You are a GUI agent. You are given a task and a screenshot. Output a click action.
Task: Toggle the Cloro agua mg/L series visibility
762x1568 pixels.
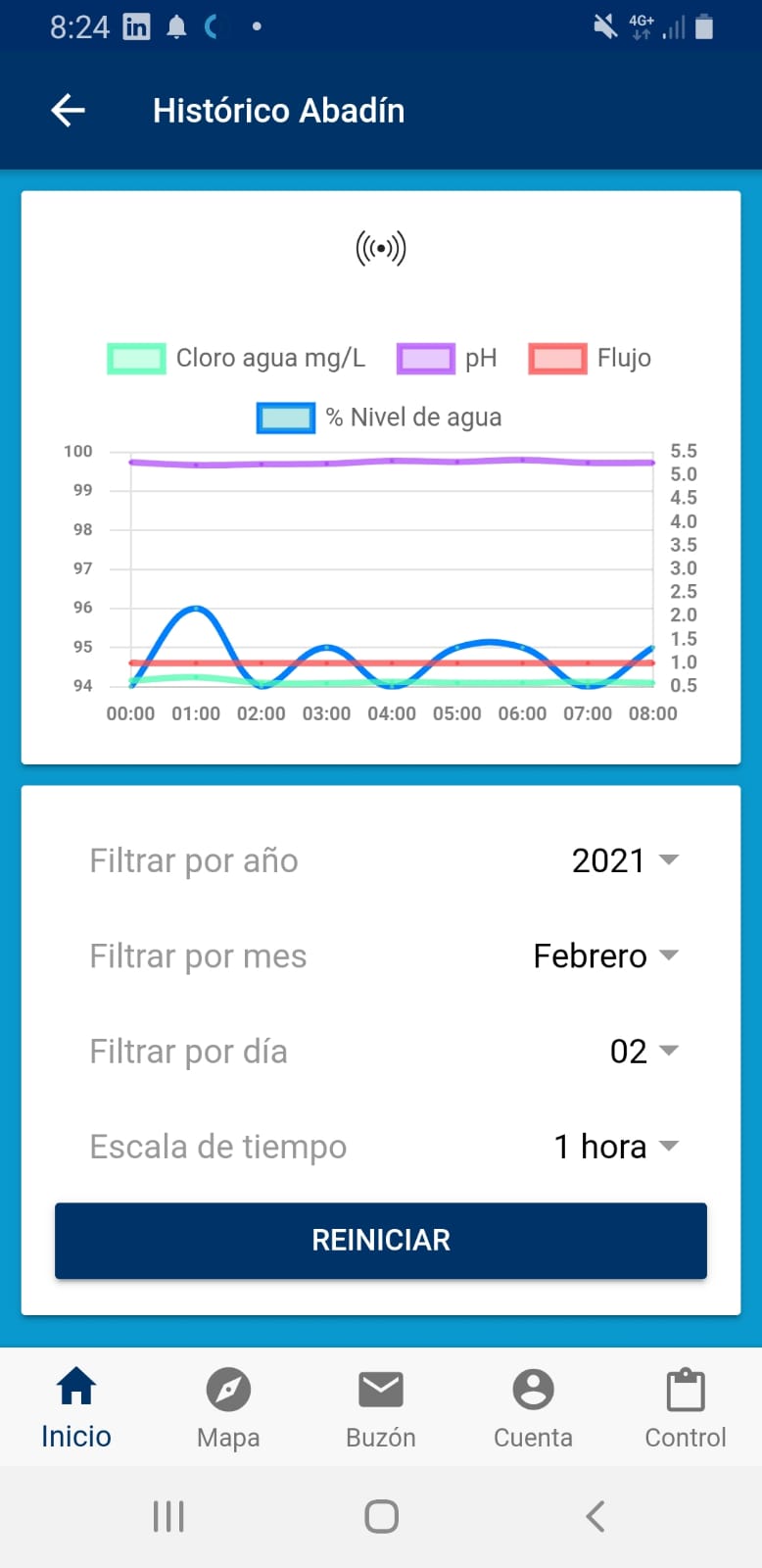tap(136, 358)
